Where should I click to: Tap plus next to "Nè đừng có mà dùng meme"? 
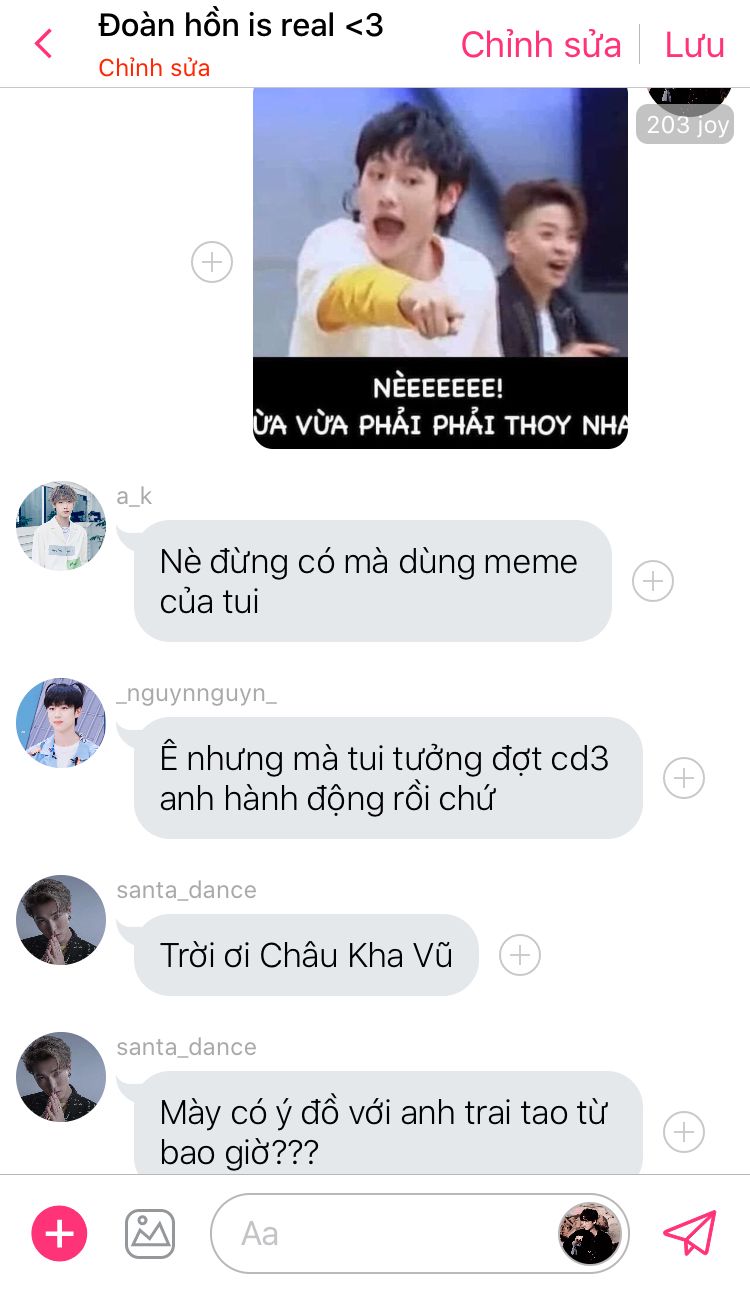click(x=653, y=581)
